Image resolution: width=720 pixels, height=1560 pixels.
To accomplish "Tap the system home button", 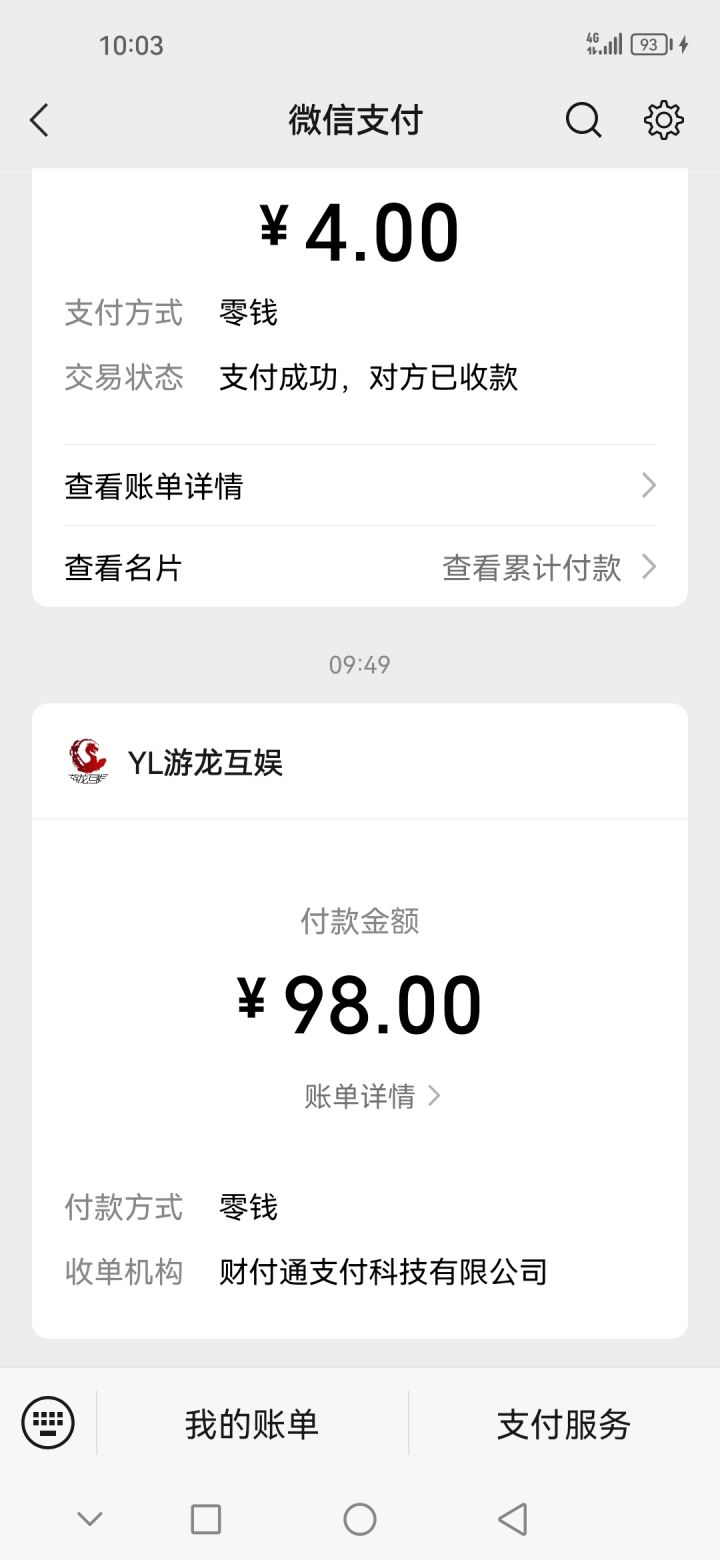I will tap(359, 1519).
